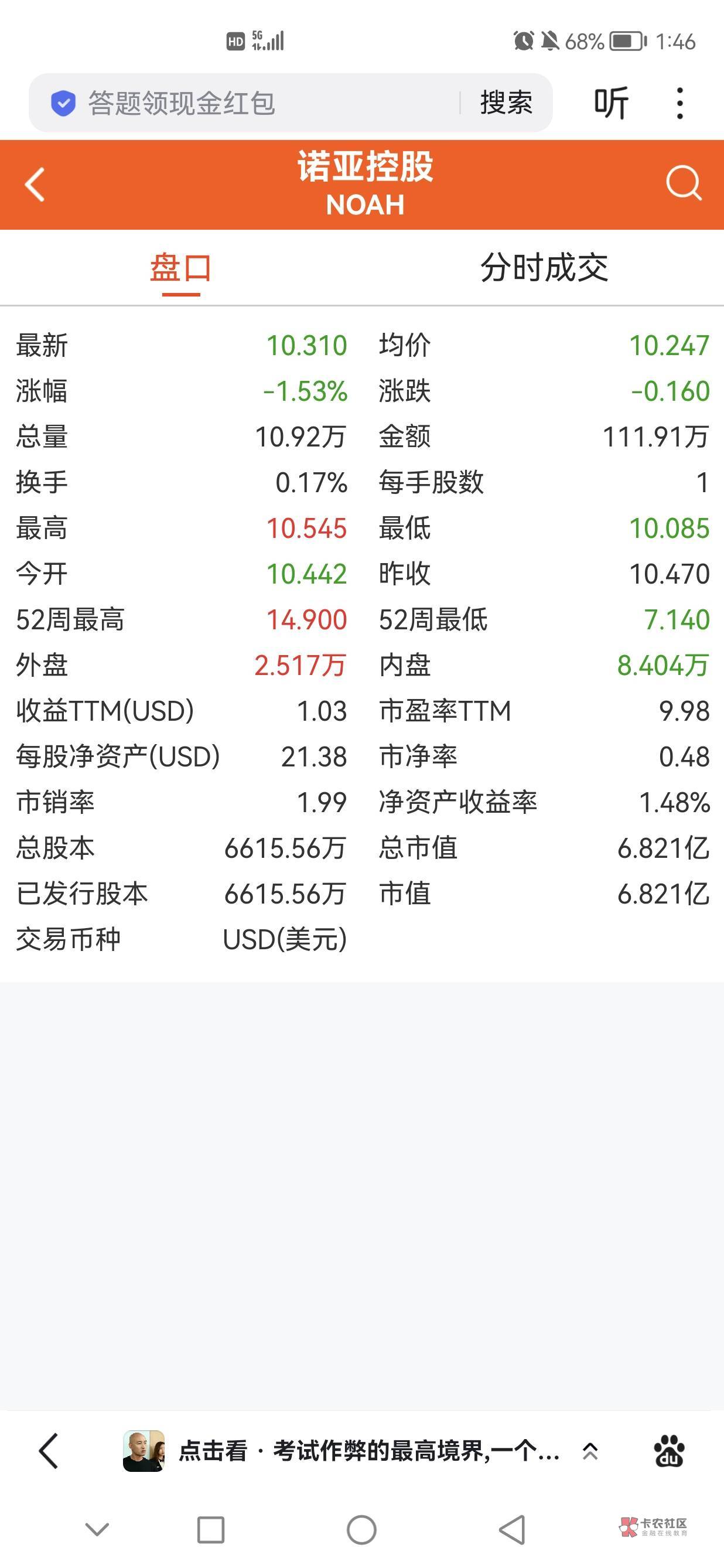The width and height of the screenshot is (724, 1568).
Task: Select the 盘口 tab
Action: [180, 268]
